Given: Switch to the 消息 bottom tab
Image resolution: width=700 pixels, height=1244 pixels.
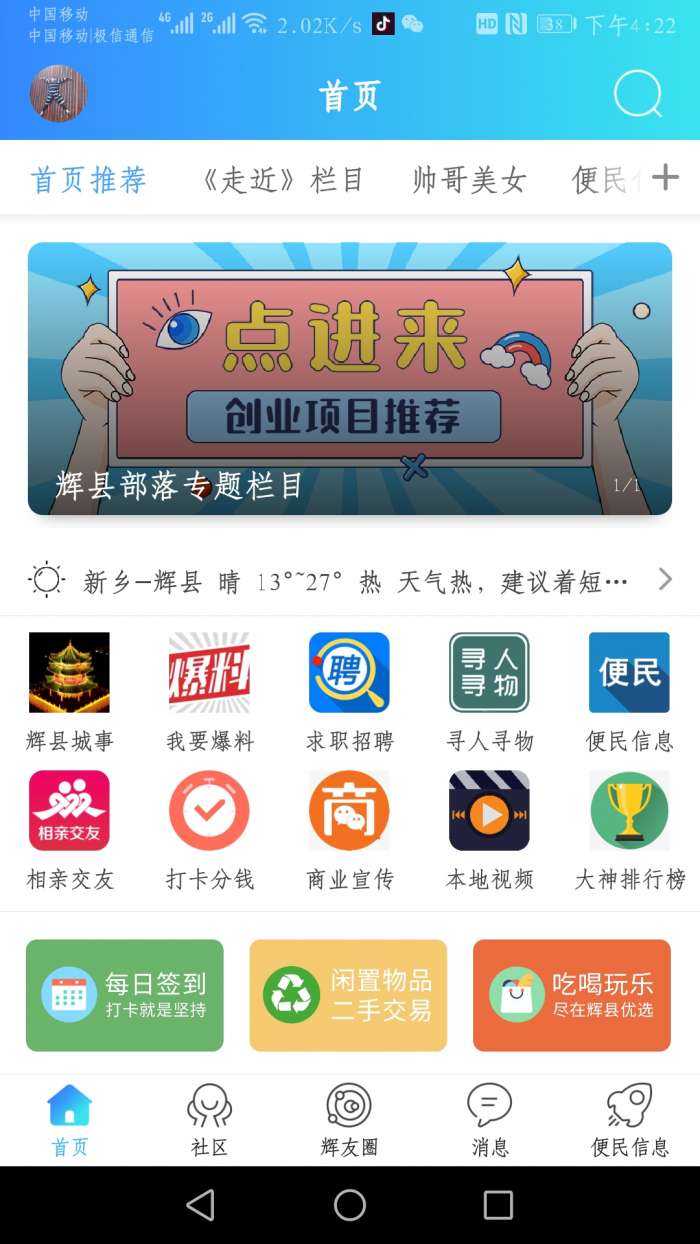Looking at the screenshot, I should coord(489,1120).
